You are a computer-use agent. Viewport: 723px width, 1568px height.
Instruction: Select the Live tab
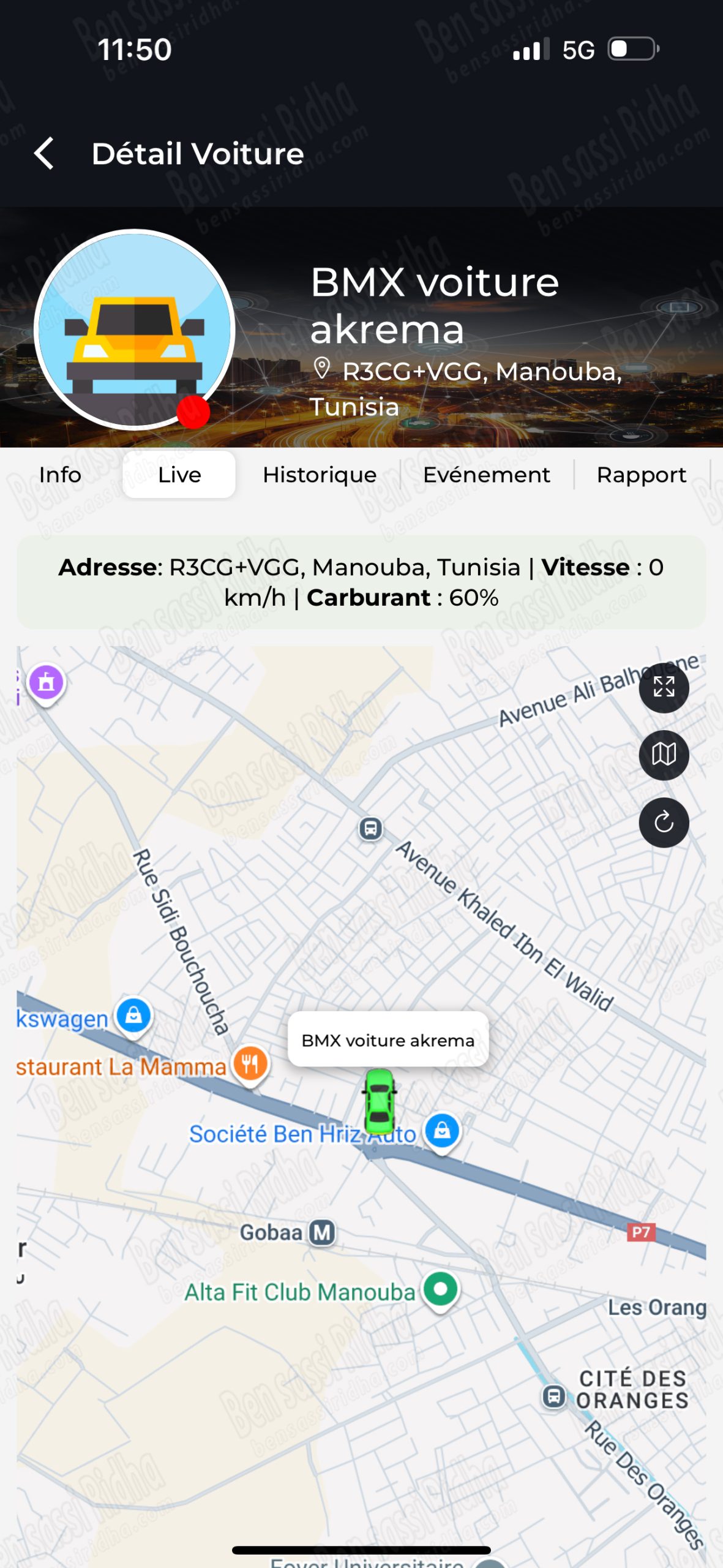pos(179,475)
